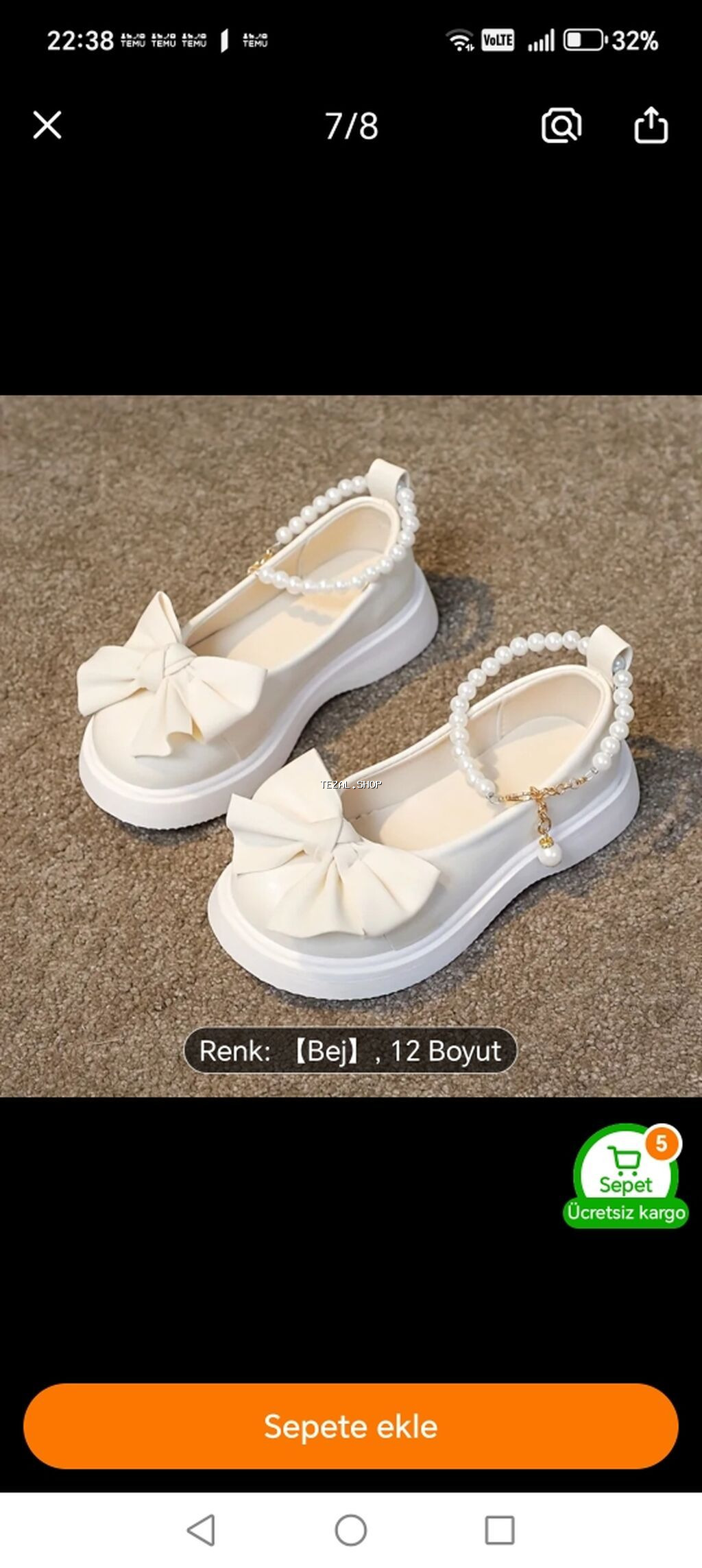Go to the home screen
This screenshot has height=1568, width=702.
tap(351, 1530)
